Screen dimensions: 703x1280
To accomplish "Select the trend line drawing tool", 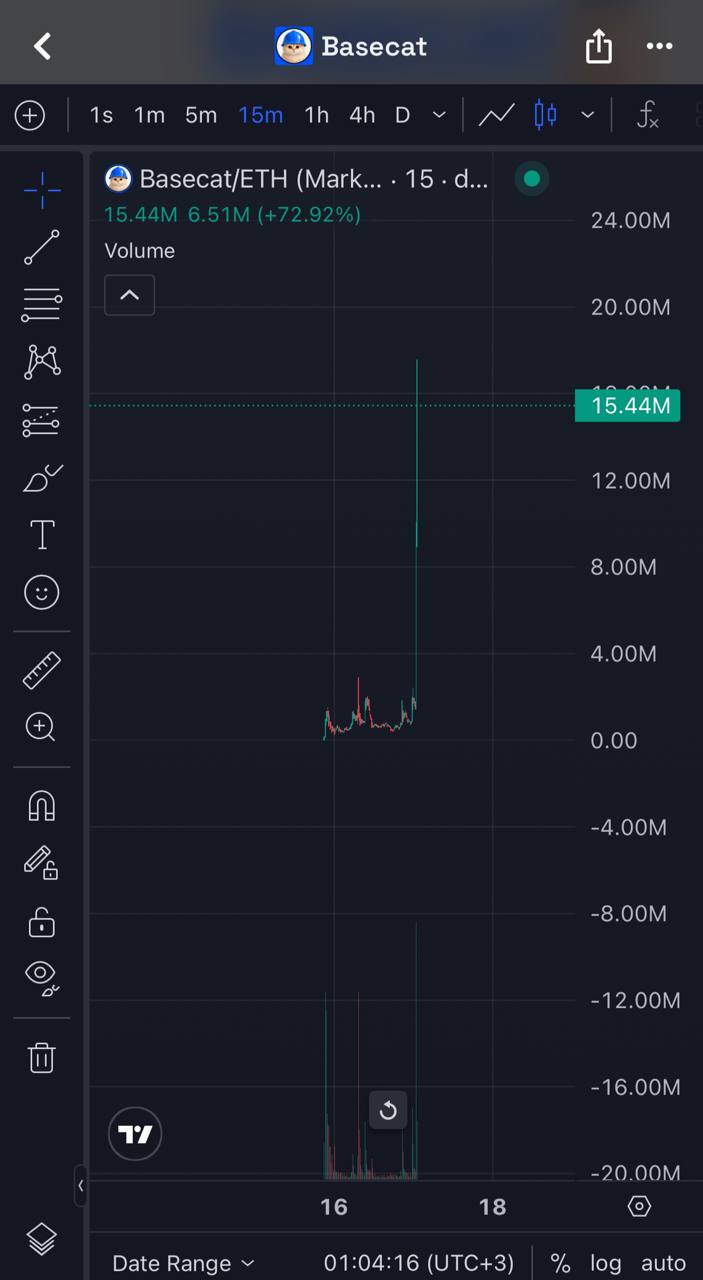I will click(42, 247).
